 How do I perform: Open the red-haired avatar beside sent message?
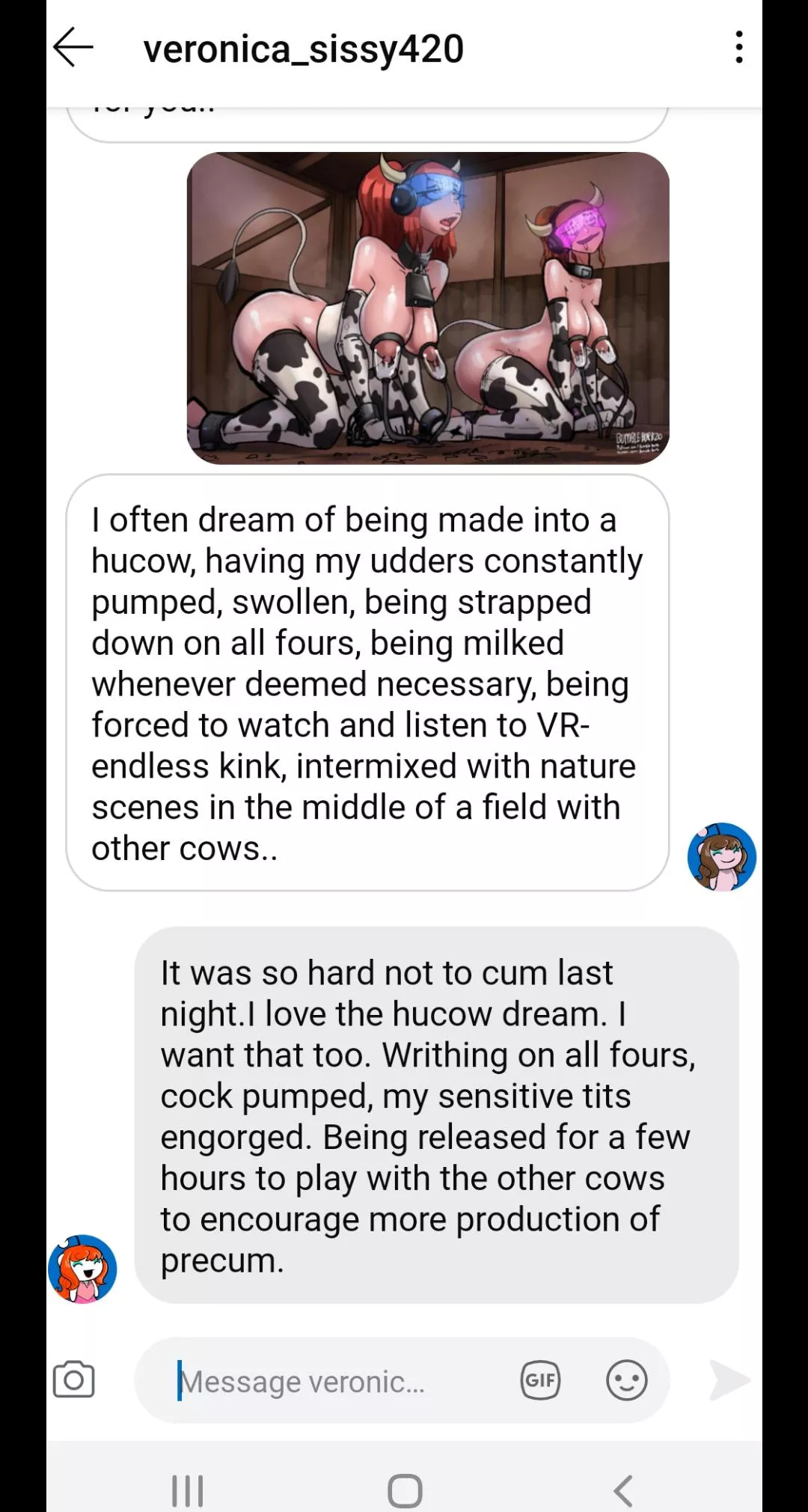[x=82, y=1269]
